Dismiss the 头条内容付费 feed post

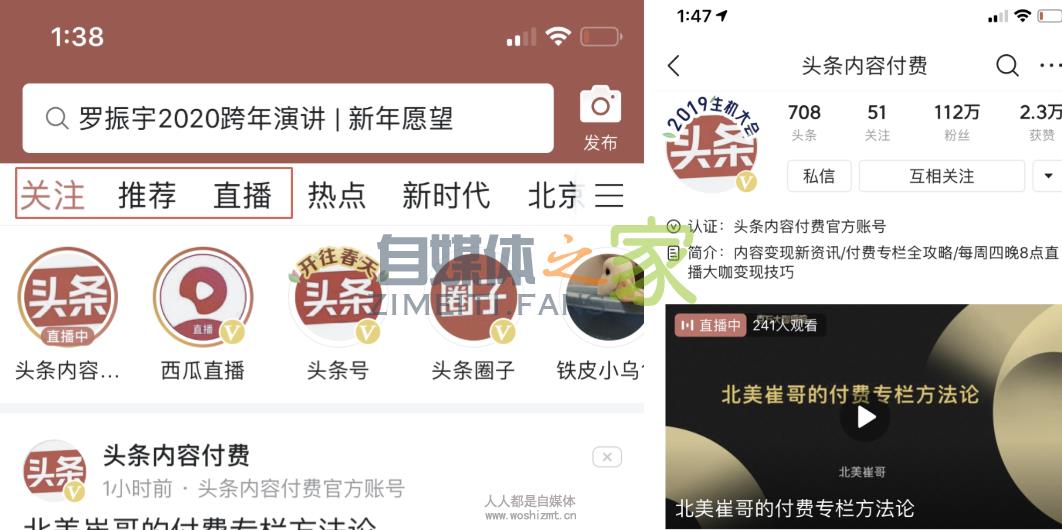tap(606, 457)
